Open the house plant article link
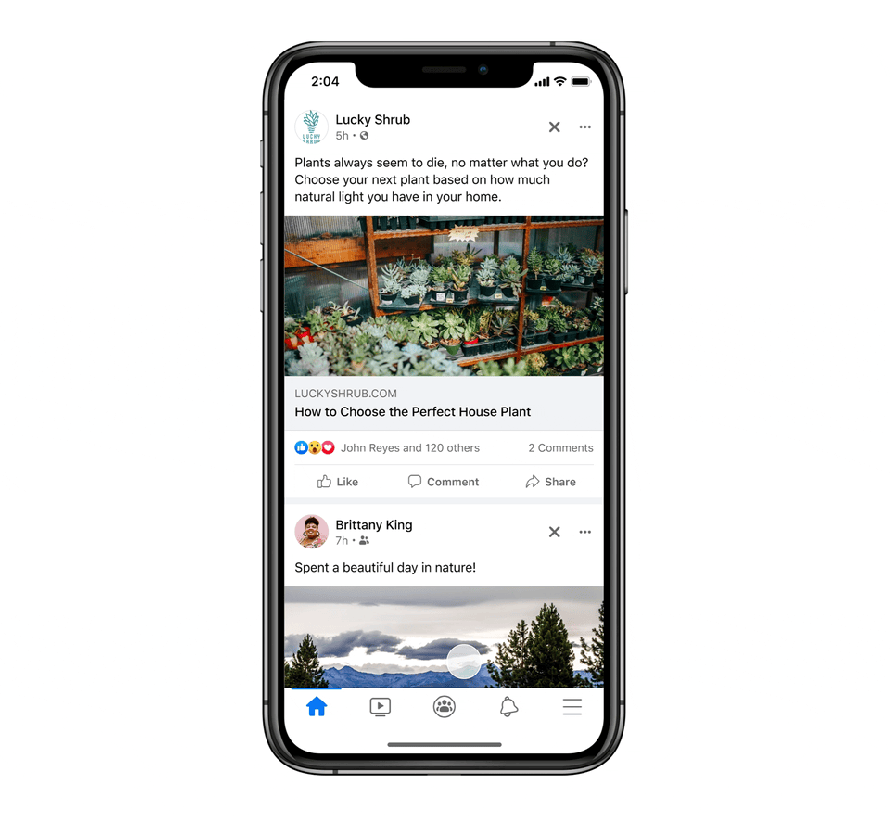 443,403
